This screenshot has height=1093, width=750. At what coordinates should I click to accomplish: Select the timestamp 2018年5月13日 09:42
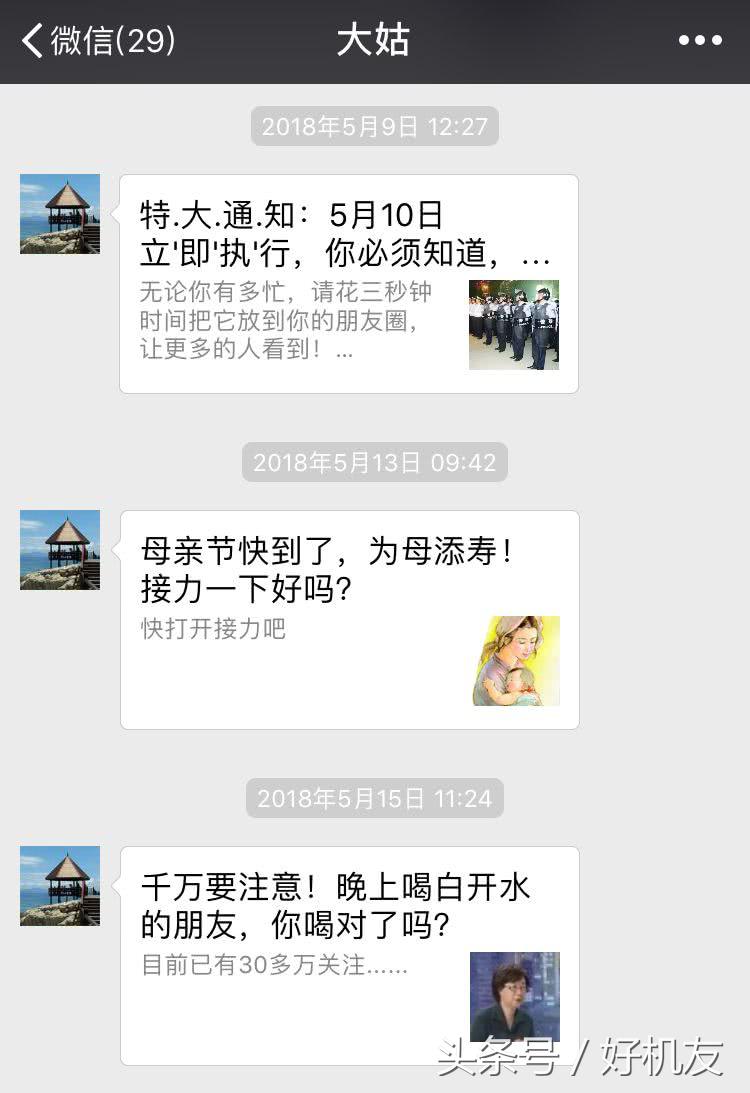[374, 463]
